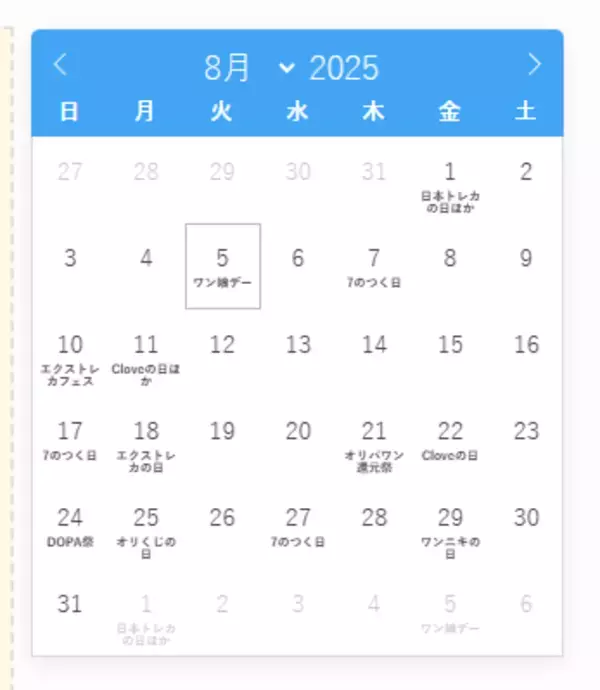This screenshot has width=600, height=690.
Task: Select August 24 DOPA祭
Action: coord(70,525)
